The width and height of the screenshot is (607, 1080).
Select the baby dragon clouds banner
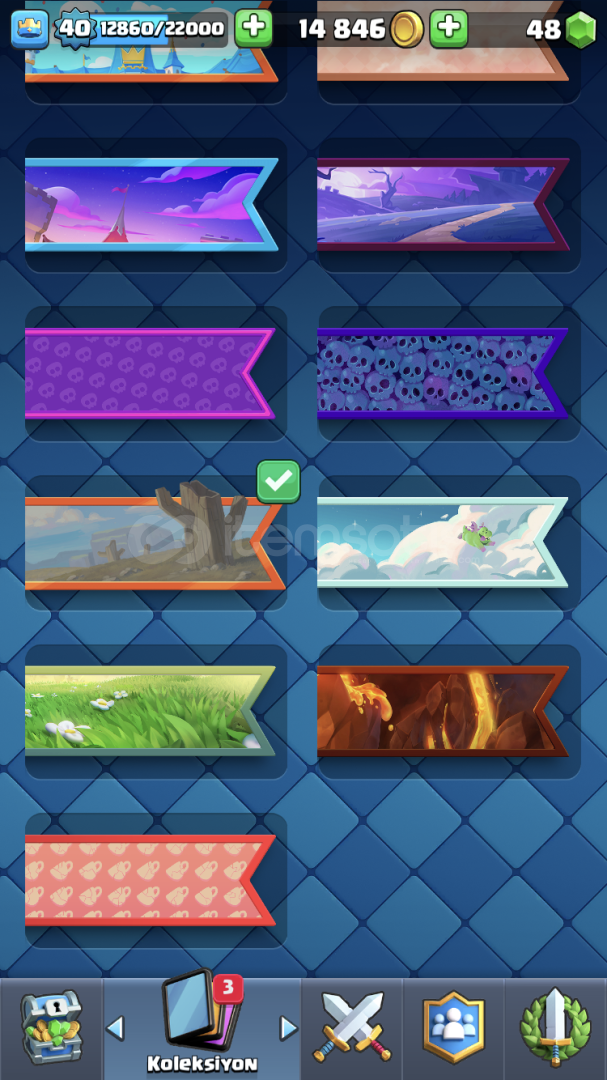pyautogui.click(x=443, y=542)
